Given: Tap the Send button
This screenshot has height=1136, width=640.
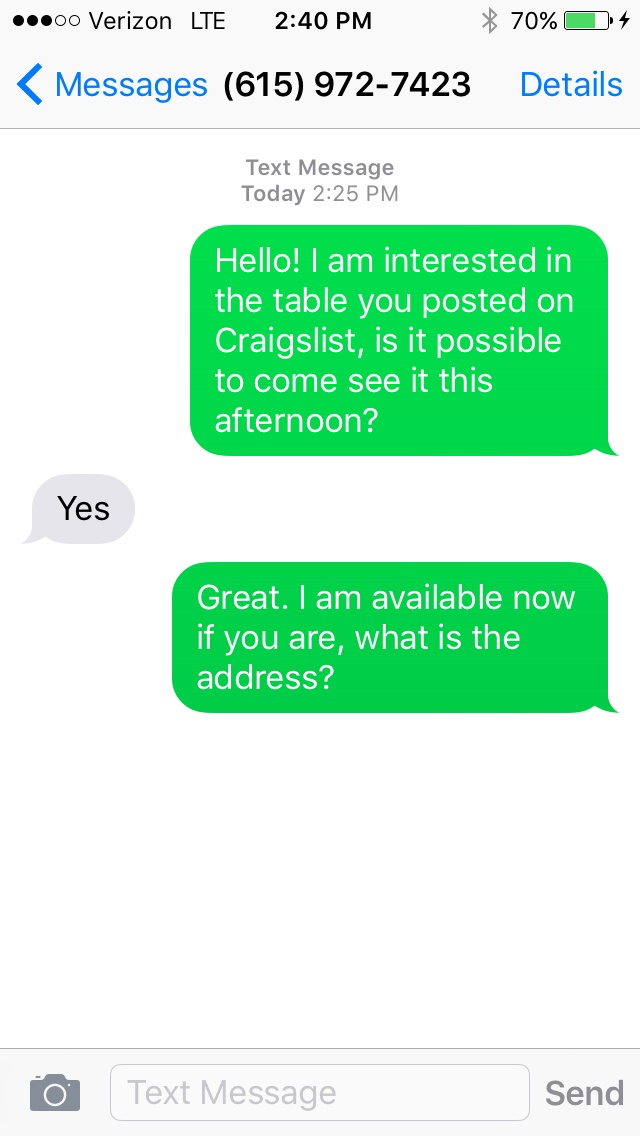Looking at the screenshot, I should click(584, 1093).
